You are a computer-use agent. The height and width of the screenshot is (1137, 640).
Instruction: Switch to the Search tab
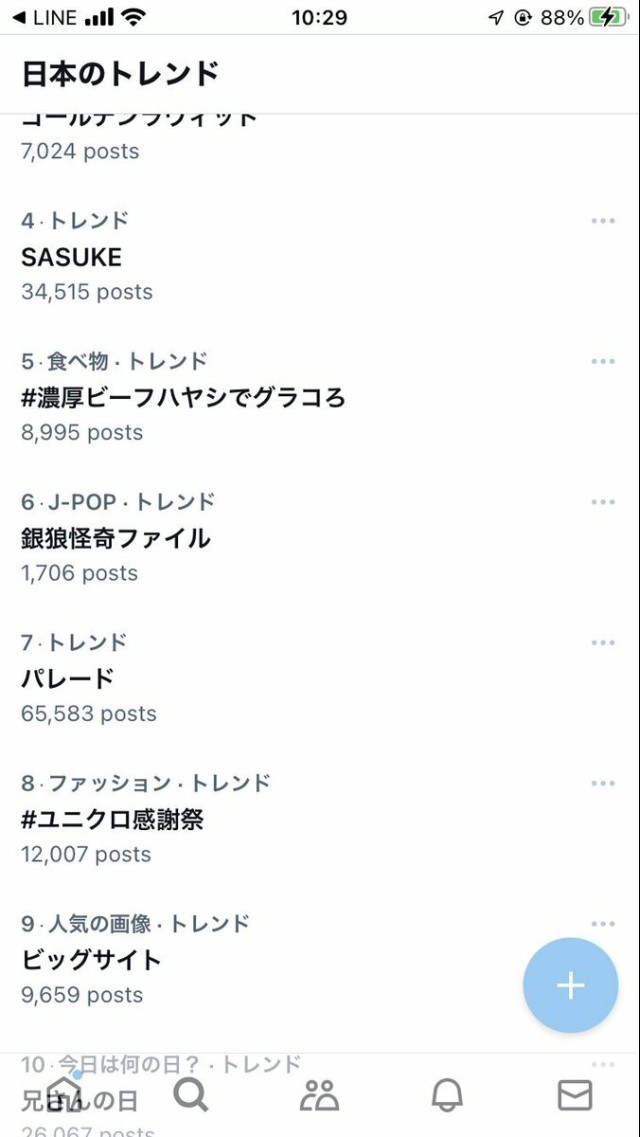pos(191,1095)
